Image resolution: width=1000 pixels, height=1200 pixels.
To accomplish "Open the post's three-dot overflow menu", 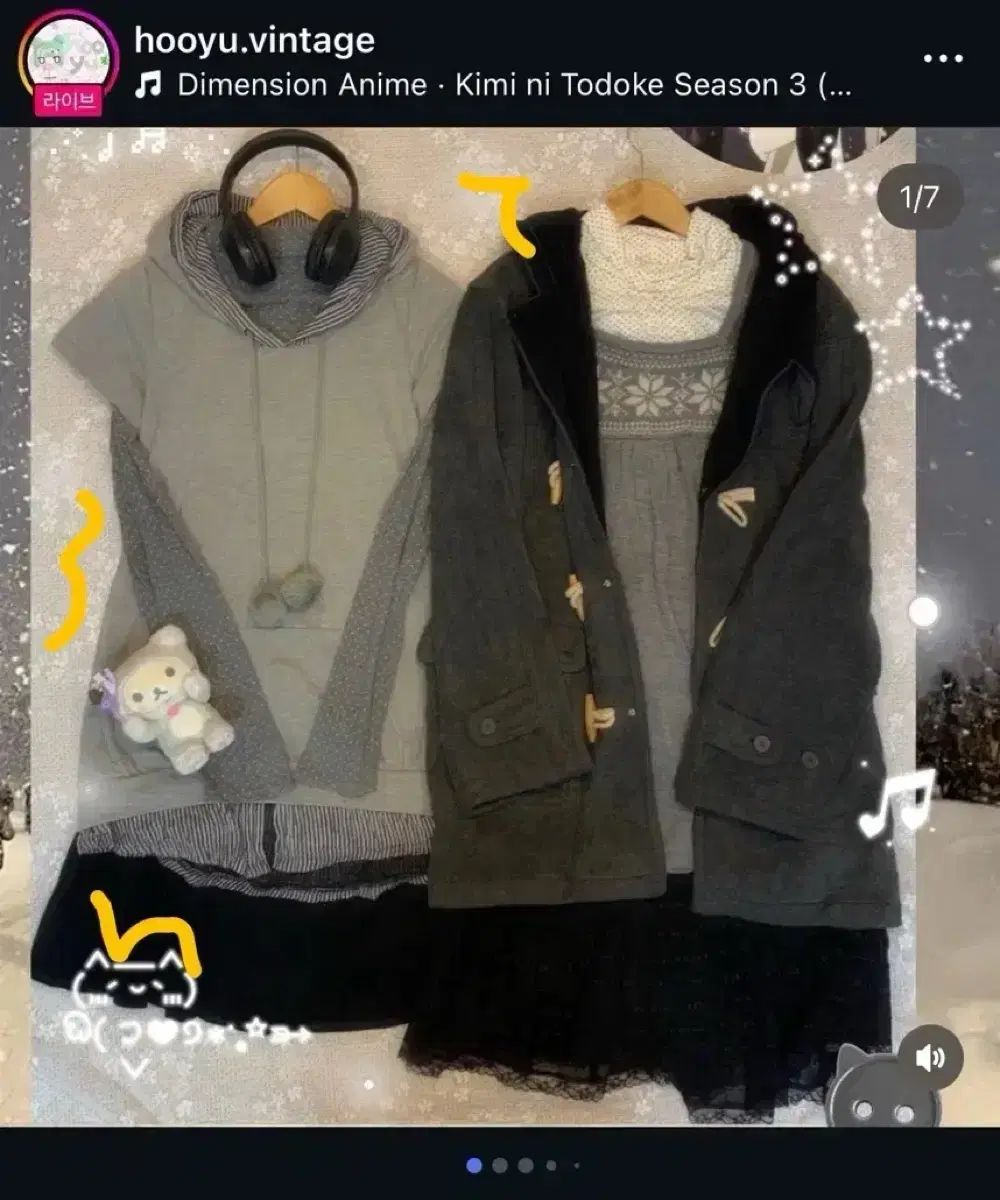I will [943, 60].
